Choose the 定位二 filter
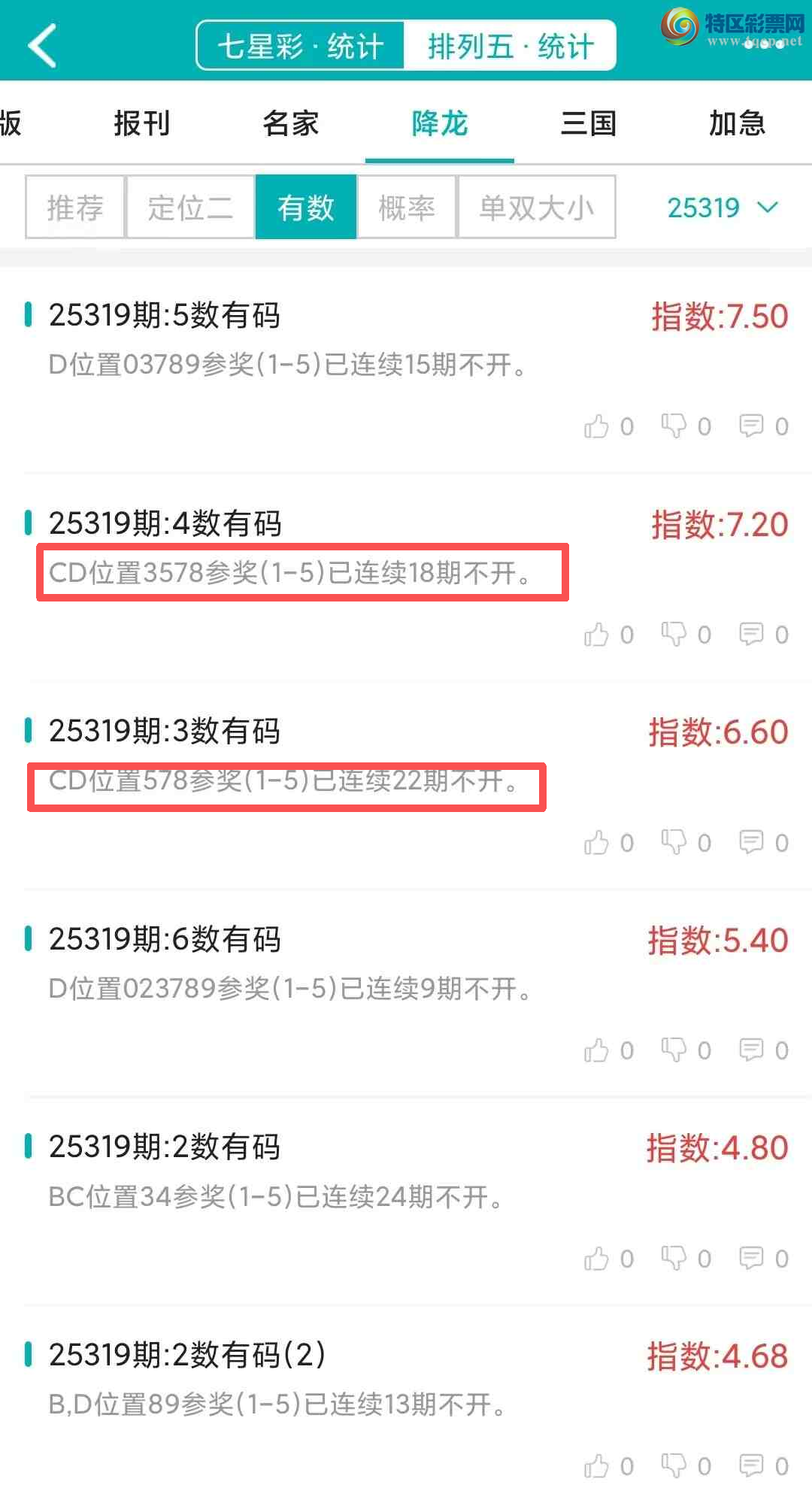Image resolution: width=812 pixels, height=1506 pixels. 190,208
